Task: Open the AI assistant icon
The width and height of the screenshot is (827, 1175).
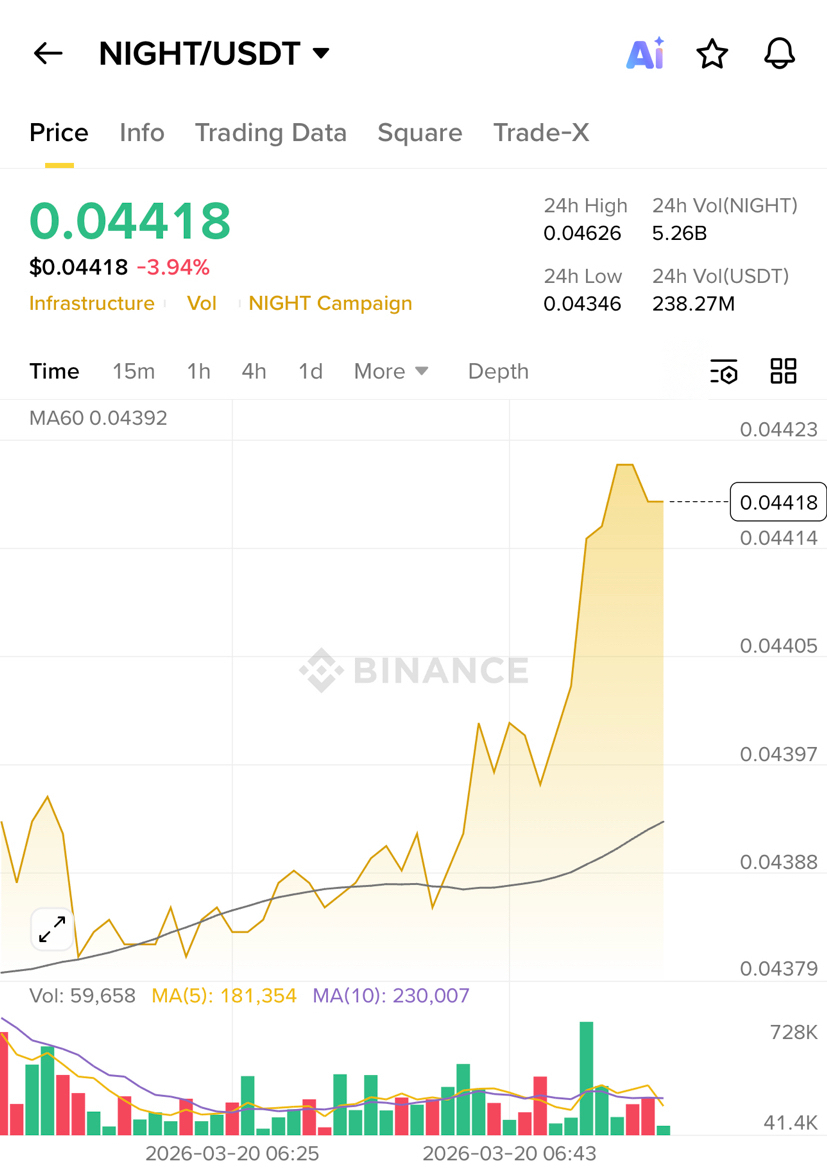Action: click(645, 54)
